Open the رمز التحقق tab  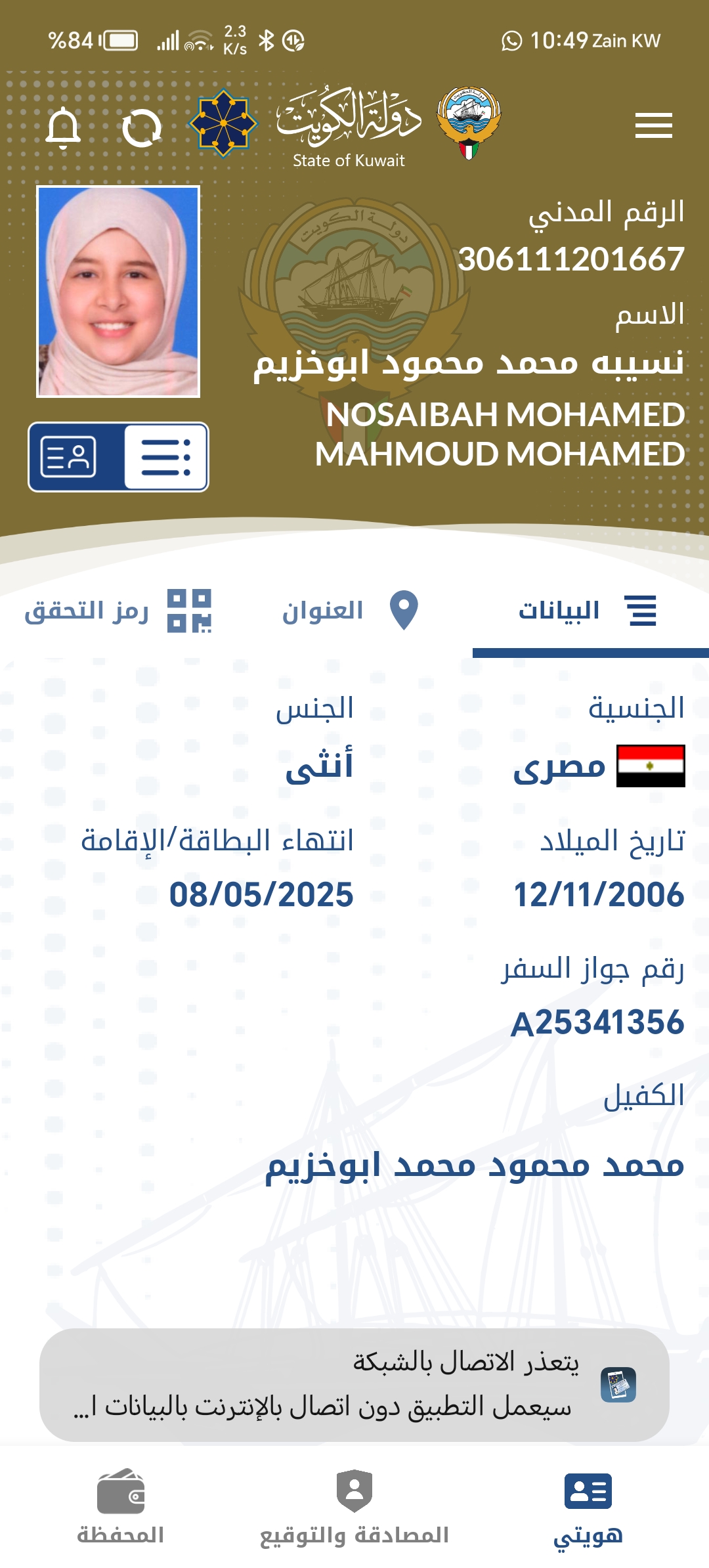(118, 611)
